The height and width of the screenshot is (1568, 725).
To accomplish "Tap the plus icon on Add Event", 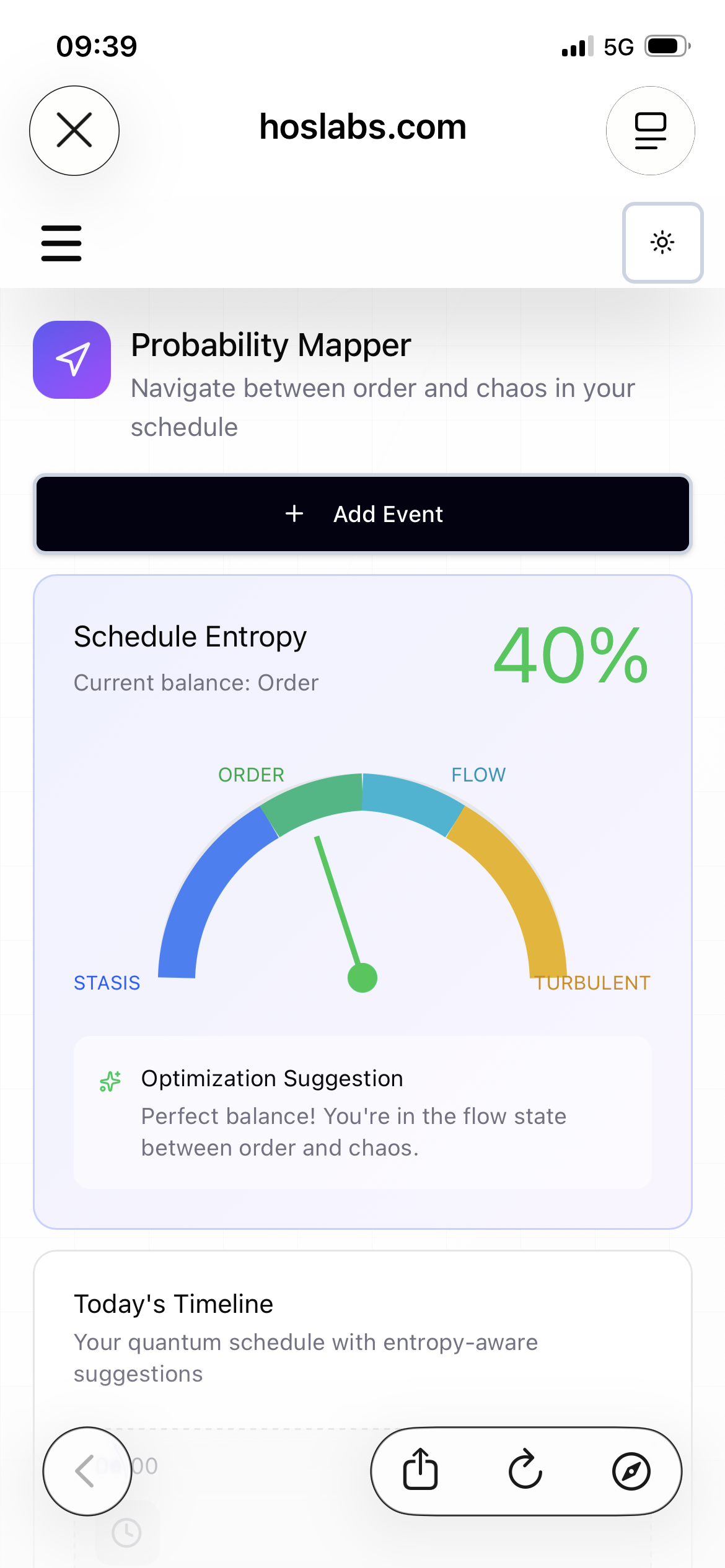I will pos(294,513).
